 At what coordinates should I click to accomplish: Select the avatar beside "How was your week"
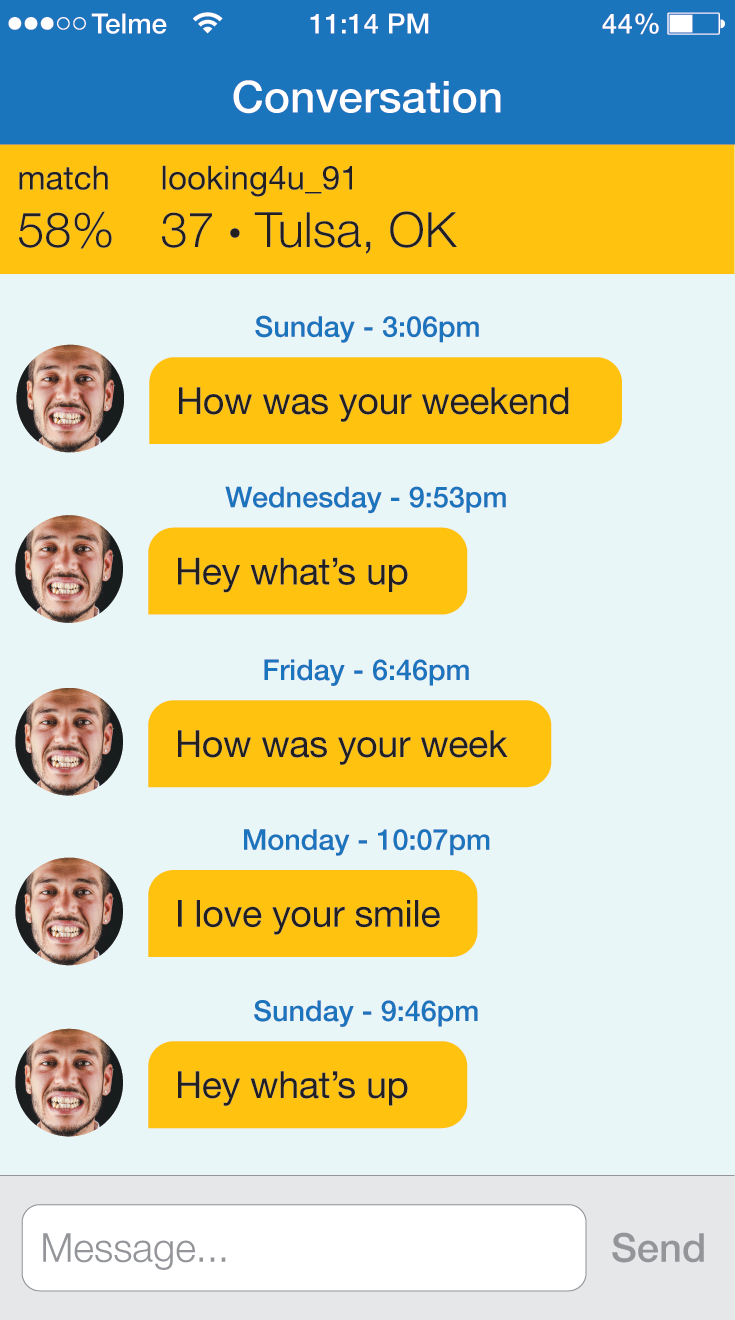69,742
